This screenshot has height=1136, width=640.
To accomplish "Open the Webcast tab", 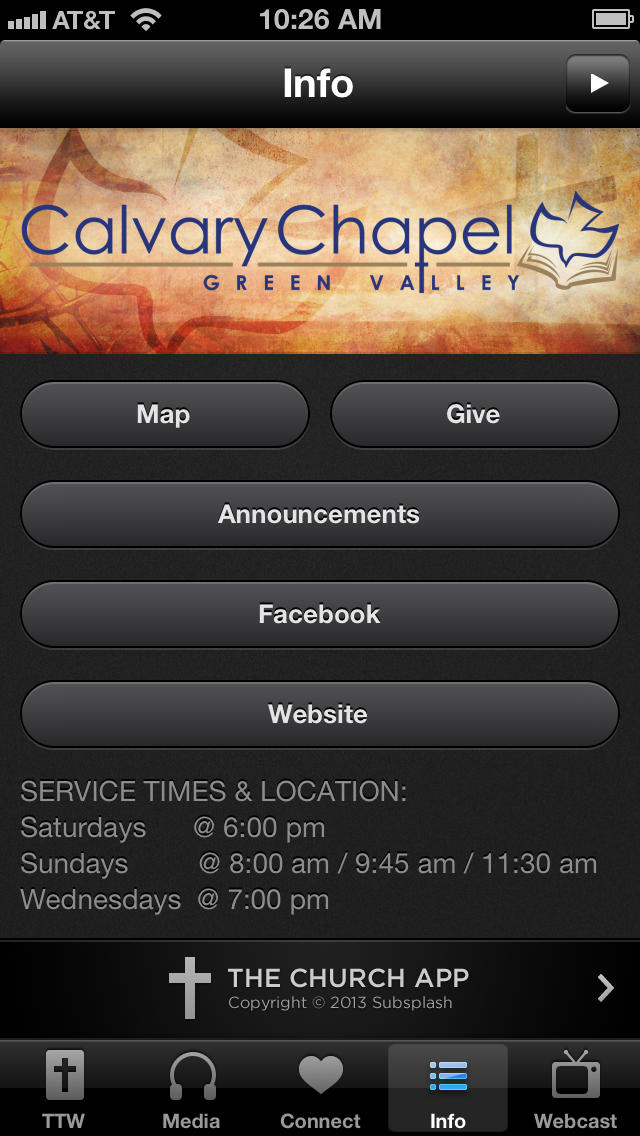I will (x=575, y=1089).
